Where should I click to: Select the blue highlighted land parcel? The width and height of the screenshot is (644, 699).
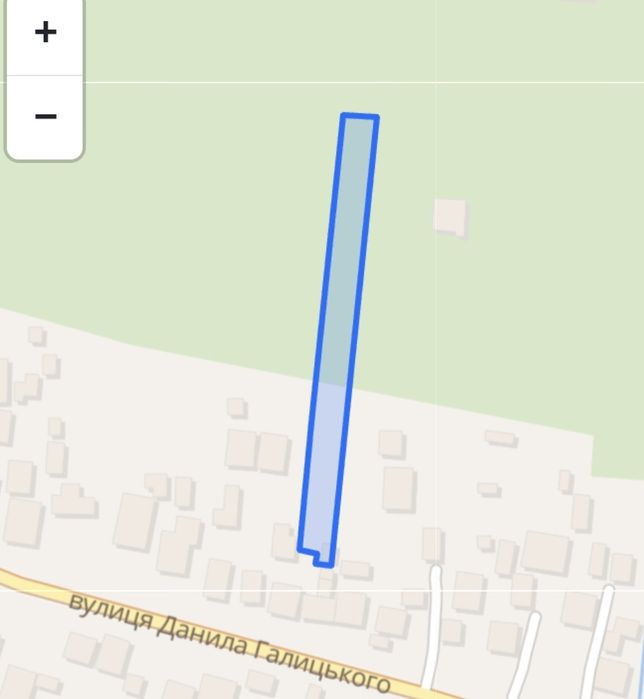pyautogui.click(x=340, y=330)
